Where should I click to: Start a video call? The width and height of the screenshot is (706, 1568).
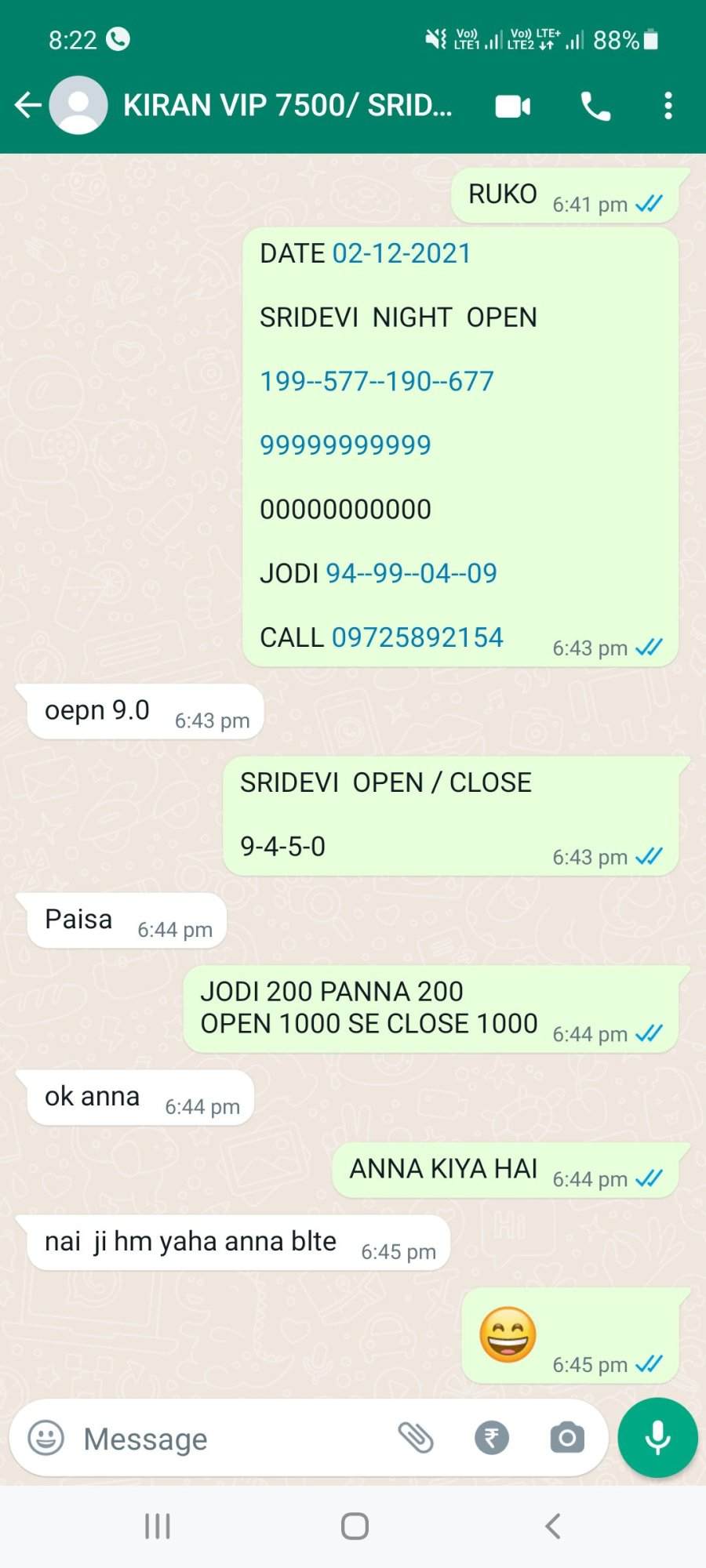513,106
